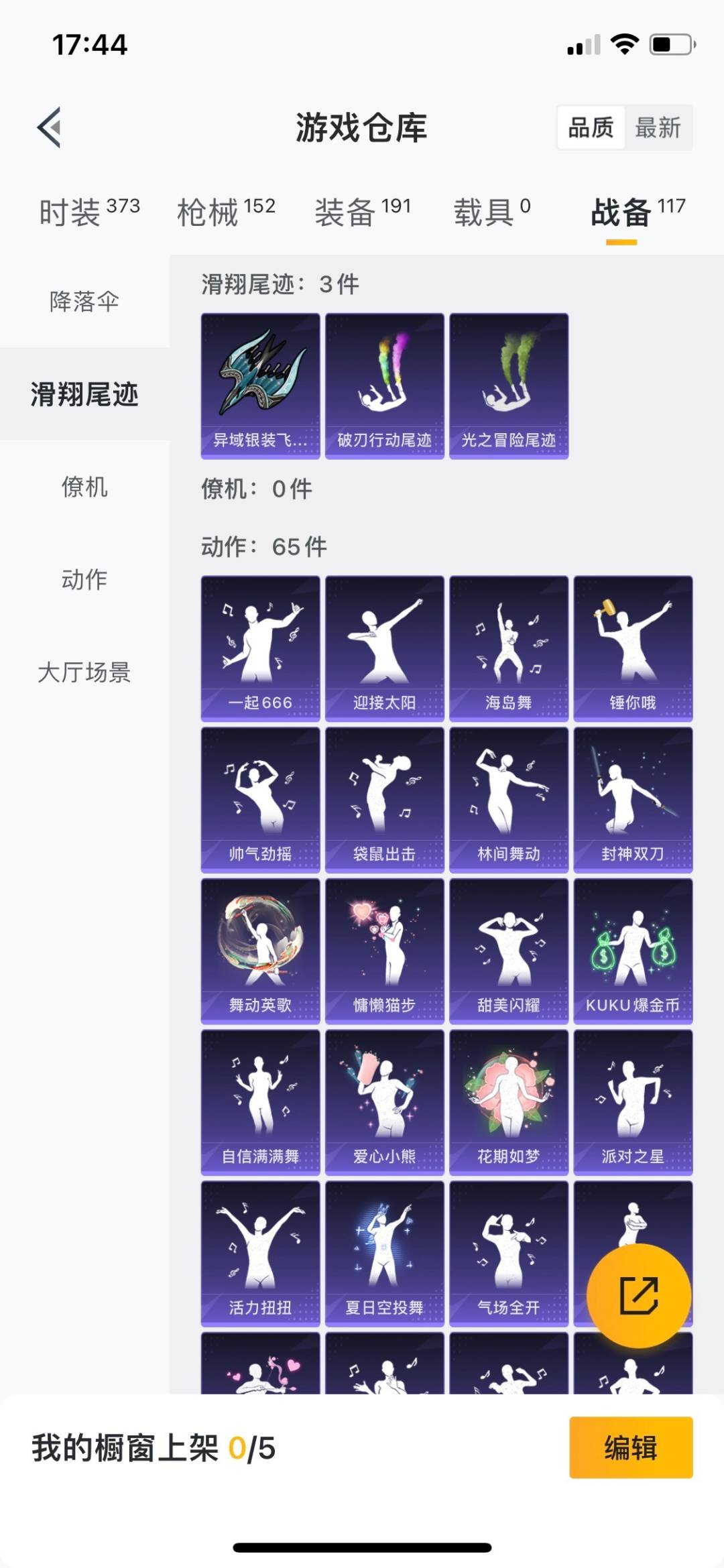Tap the 编辑 button

click(631, 1447)
